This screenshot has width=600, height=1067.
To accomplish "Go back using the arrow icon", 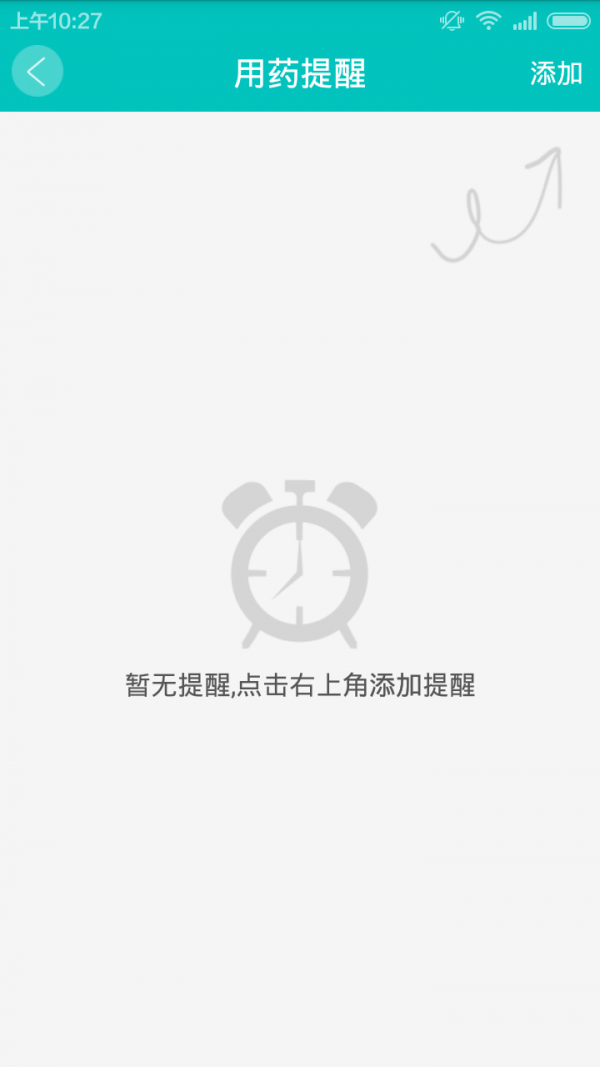I will pos(37,72).
